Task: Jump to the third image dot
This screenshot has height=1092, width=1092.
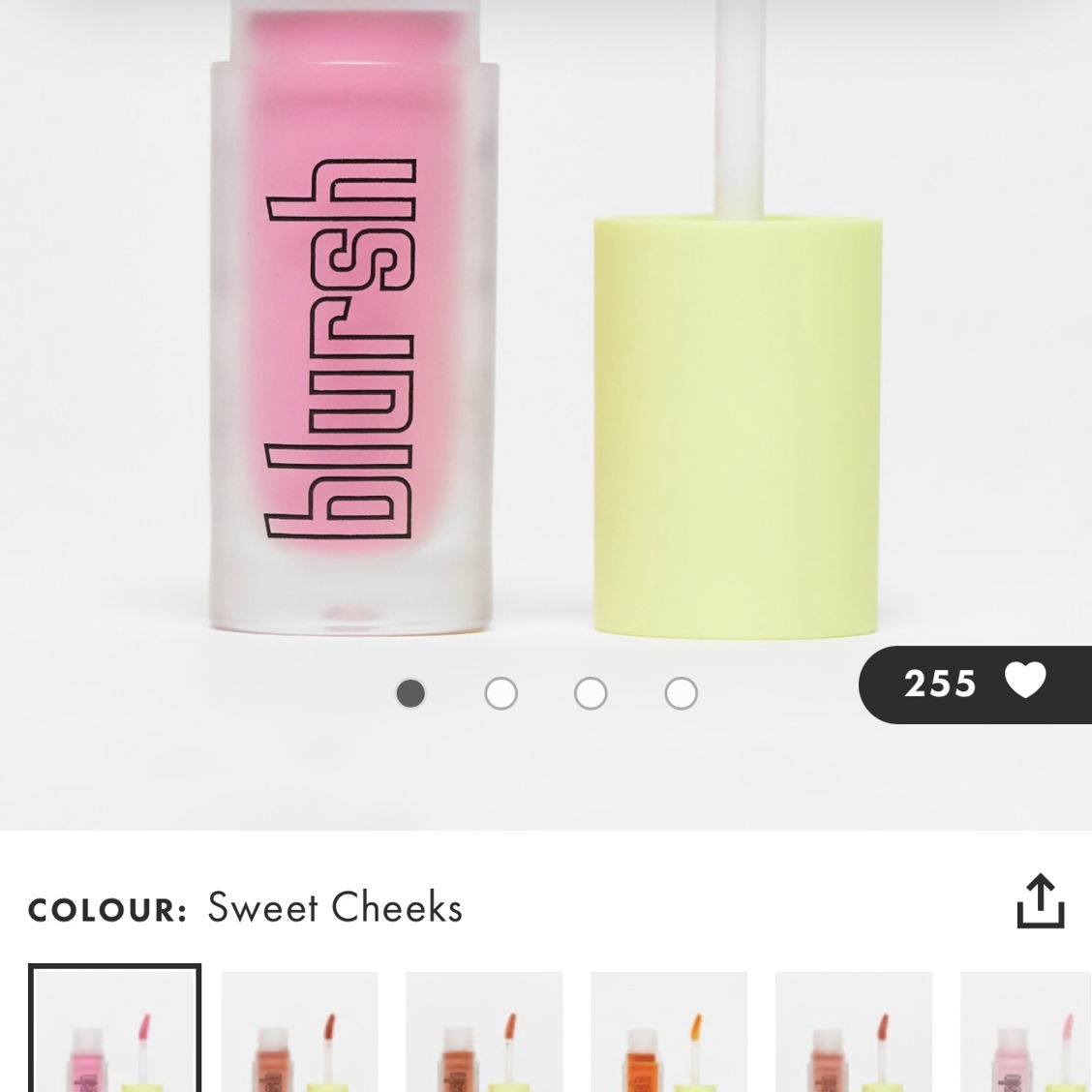Action: 591,693
